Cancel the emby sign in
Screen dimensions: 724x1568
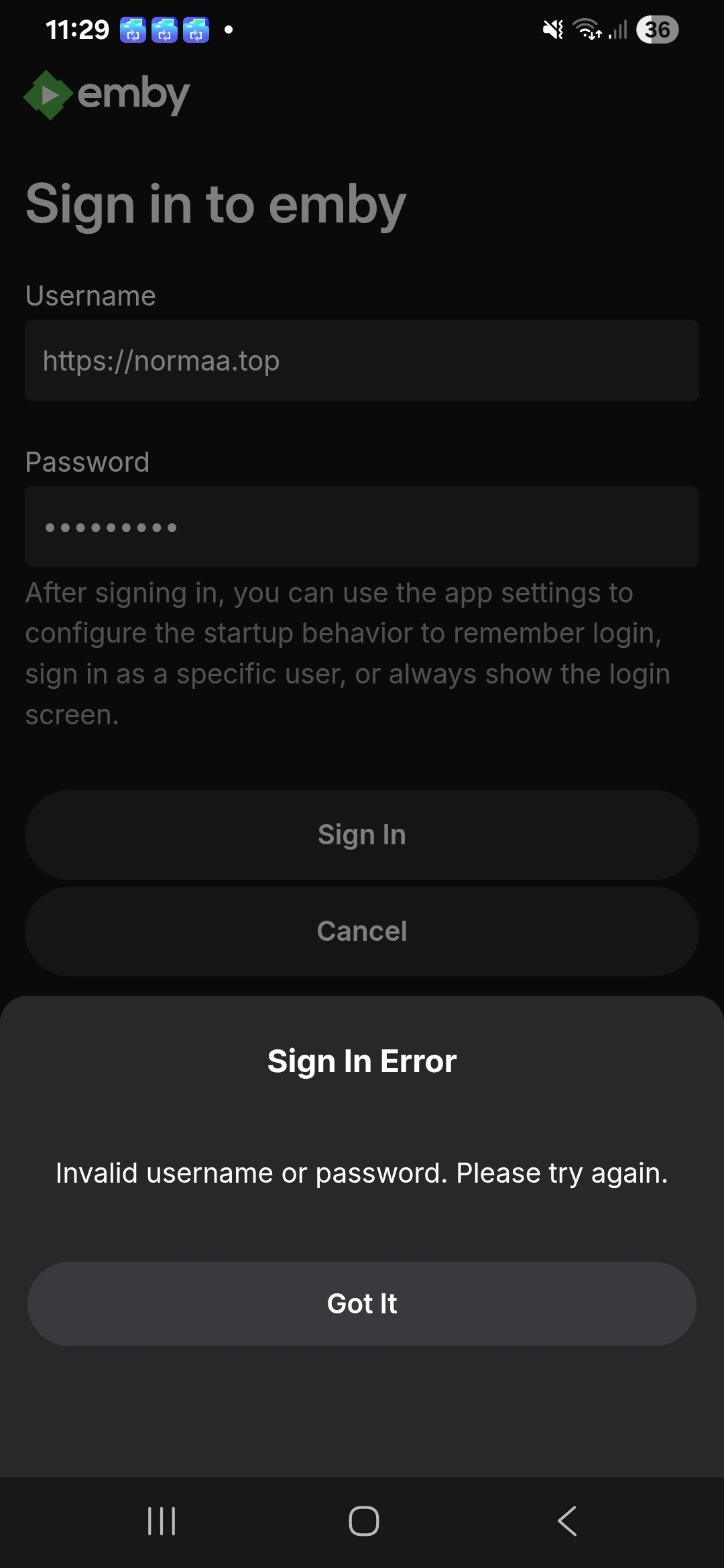[x=362, y=931]
